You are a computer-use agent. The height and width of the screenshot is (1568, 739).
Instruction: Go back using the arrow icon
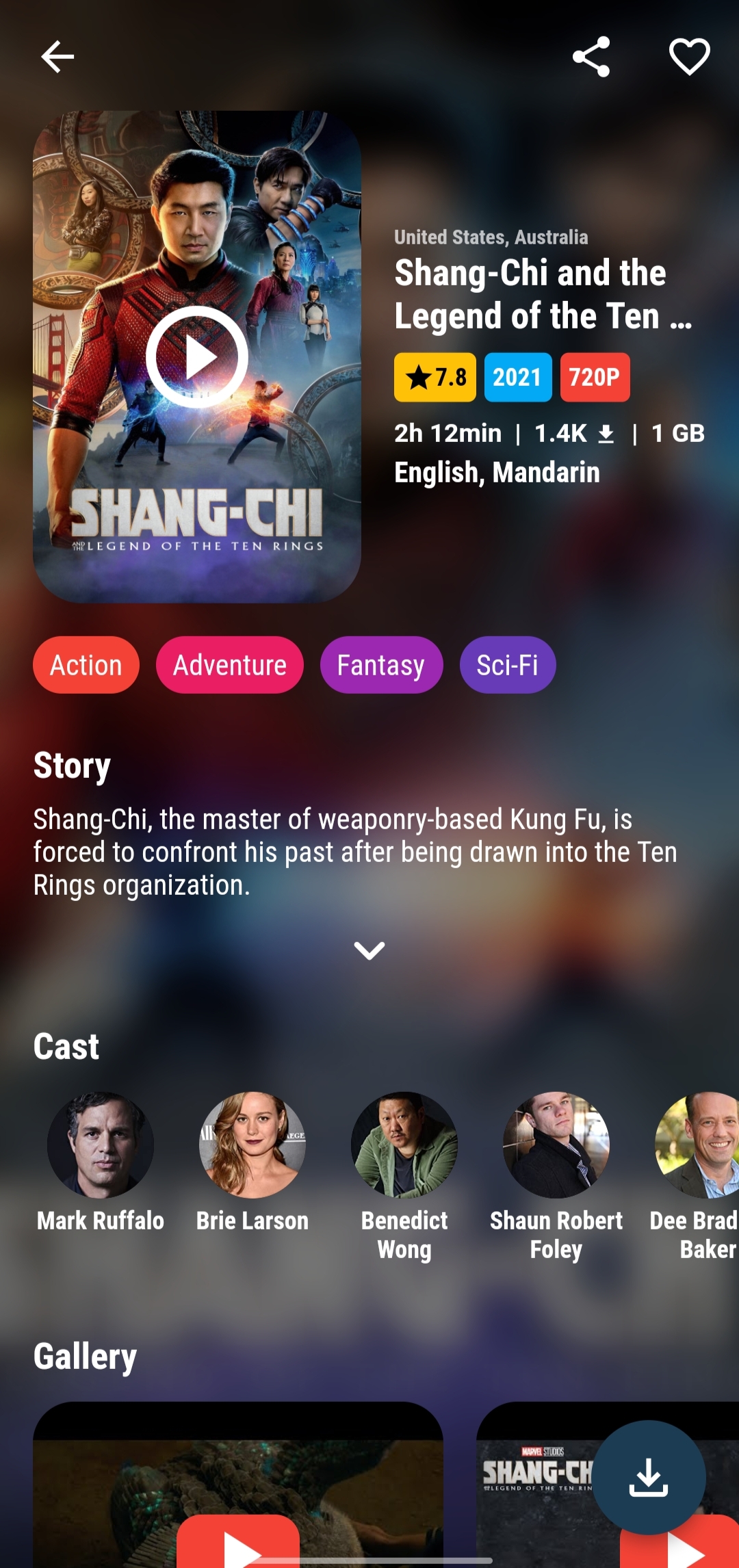click(x=57, y=56)
